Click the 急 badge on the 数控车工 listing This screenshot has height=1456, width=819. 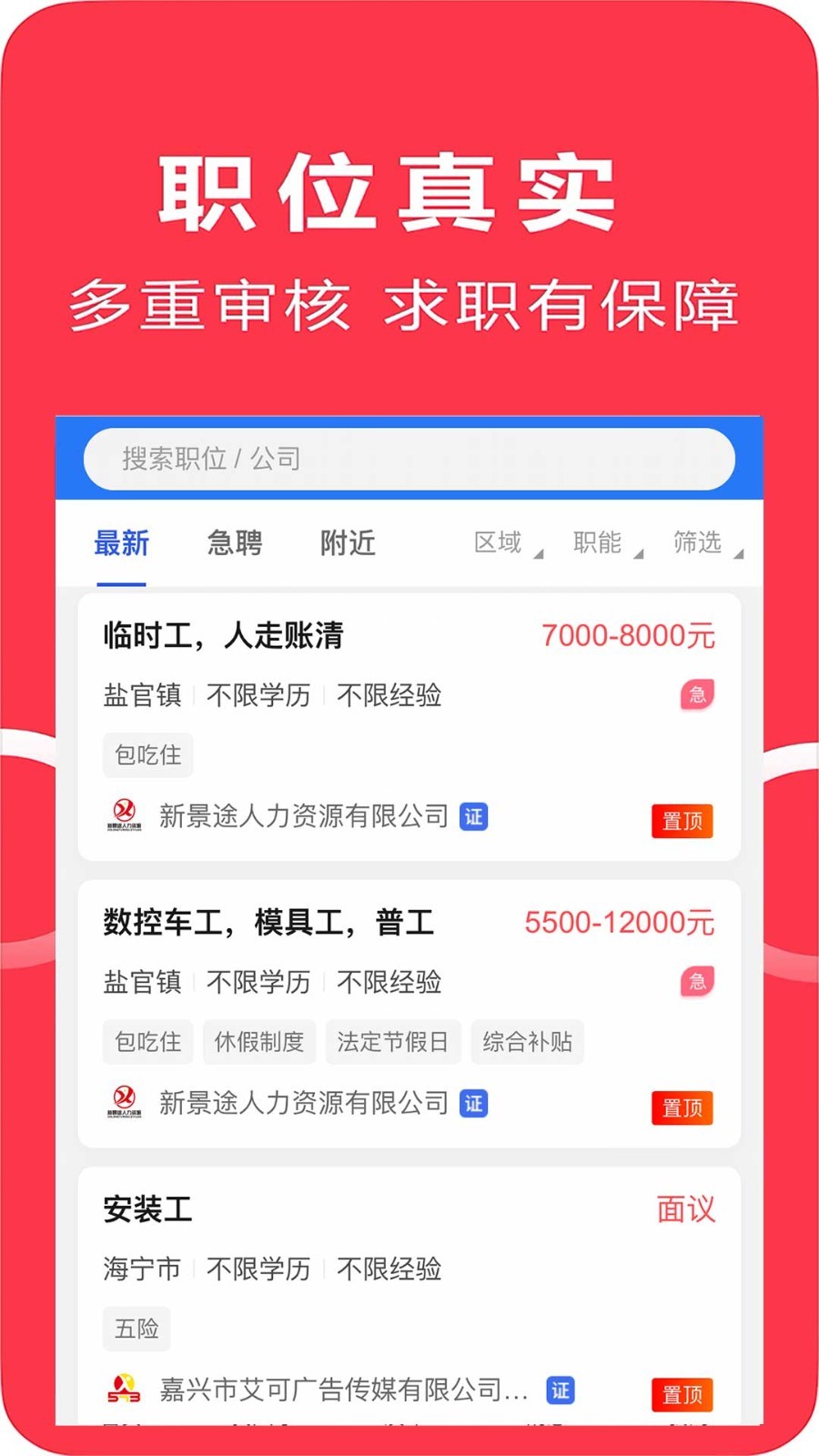696,982
